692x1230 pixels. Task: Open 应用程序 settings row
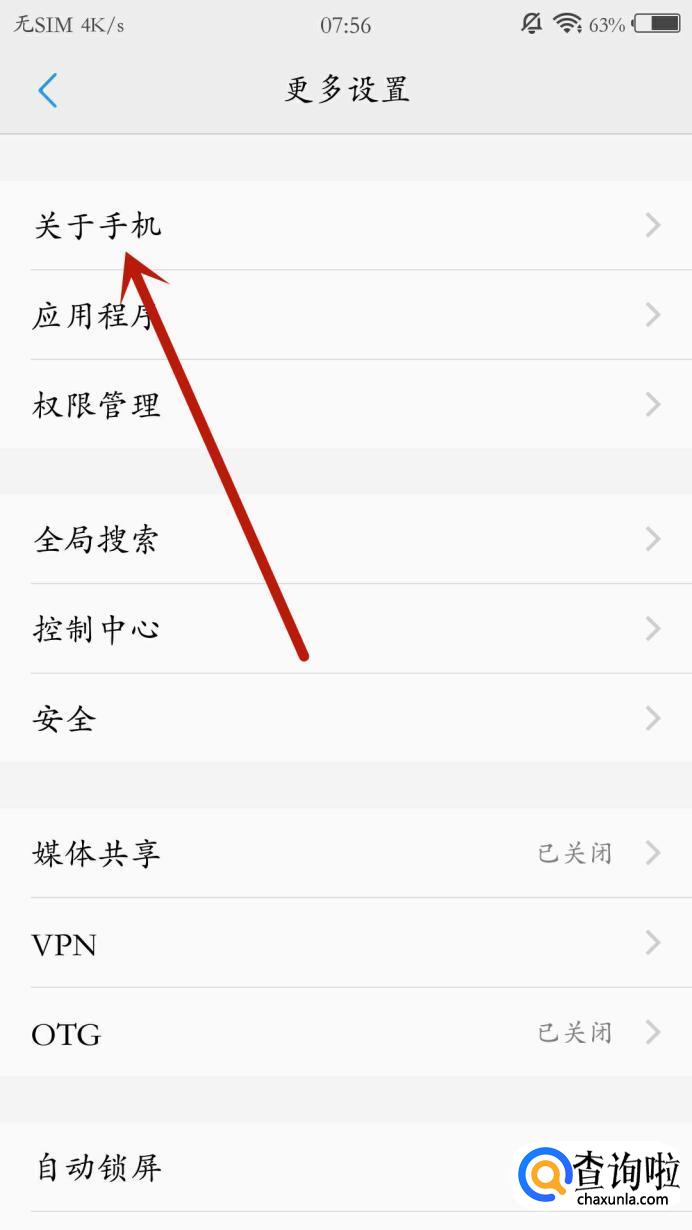pyautogui.click(x=345, y=316)
